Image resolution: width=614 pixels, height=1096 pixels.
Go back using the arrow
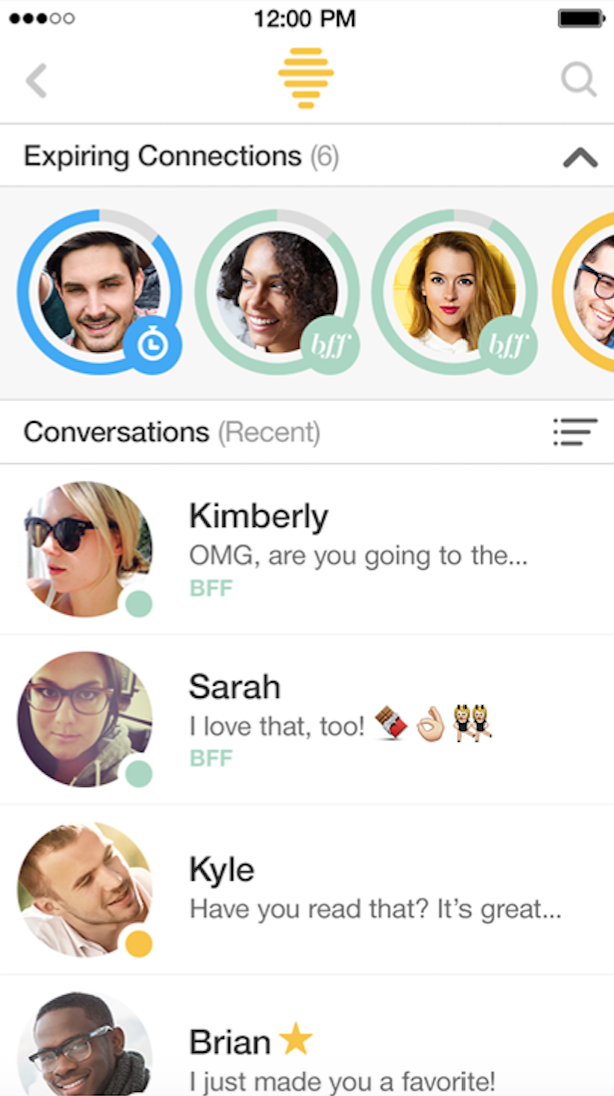pos(37,80)
